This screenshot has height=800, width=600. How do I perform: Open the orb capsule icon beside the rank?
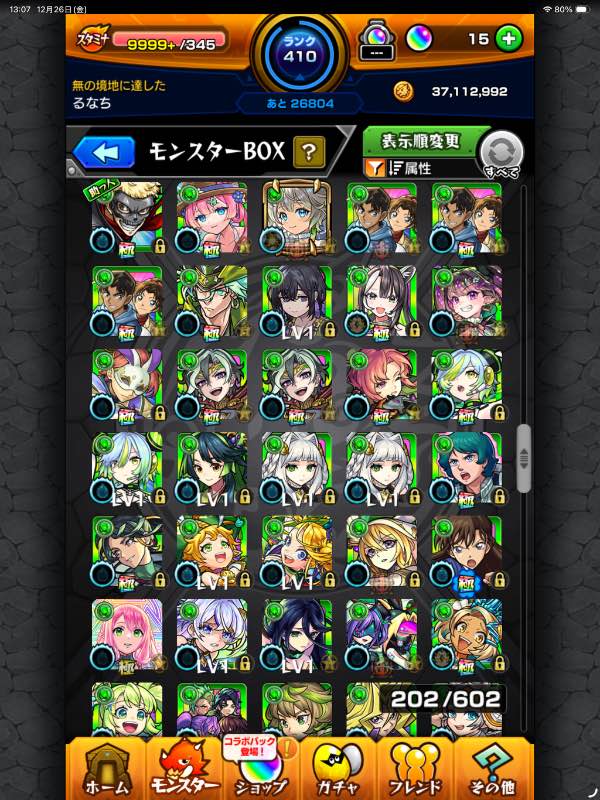(x=377, y=40)
